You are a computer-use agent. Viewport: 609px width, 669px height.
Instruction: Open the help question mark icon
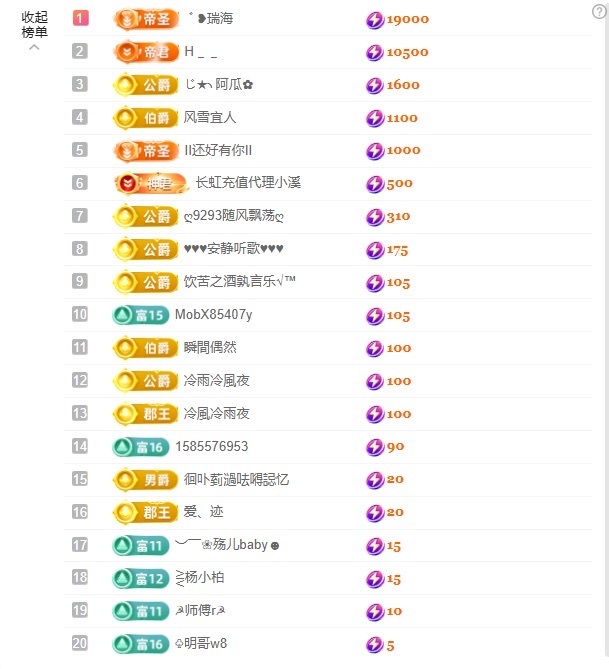(x=598, y=10)
